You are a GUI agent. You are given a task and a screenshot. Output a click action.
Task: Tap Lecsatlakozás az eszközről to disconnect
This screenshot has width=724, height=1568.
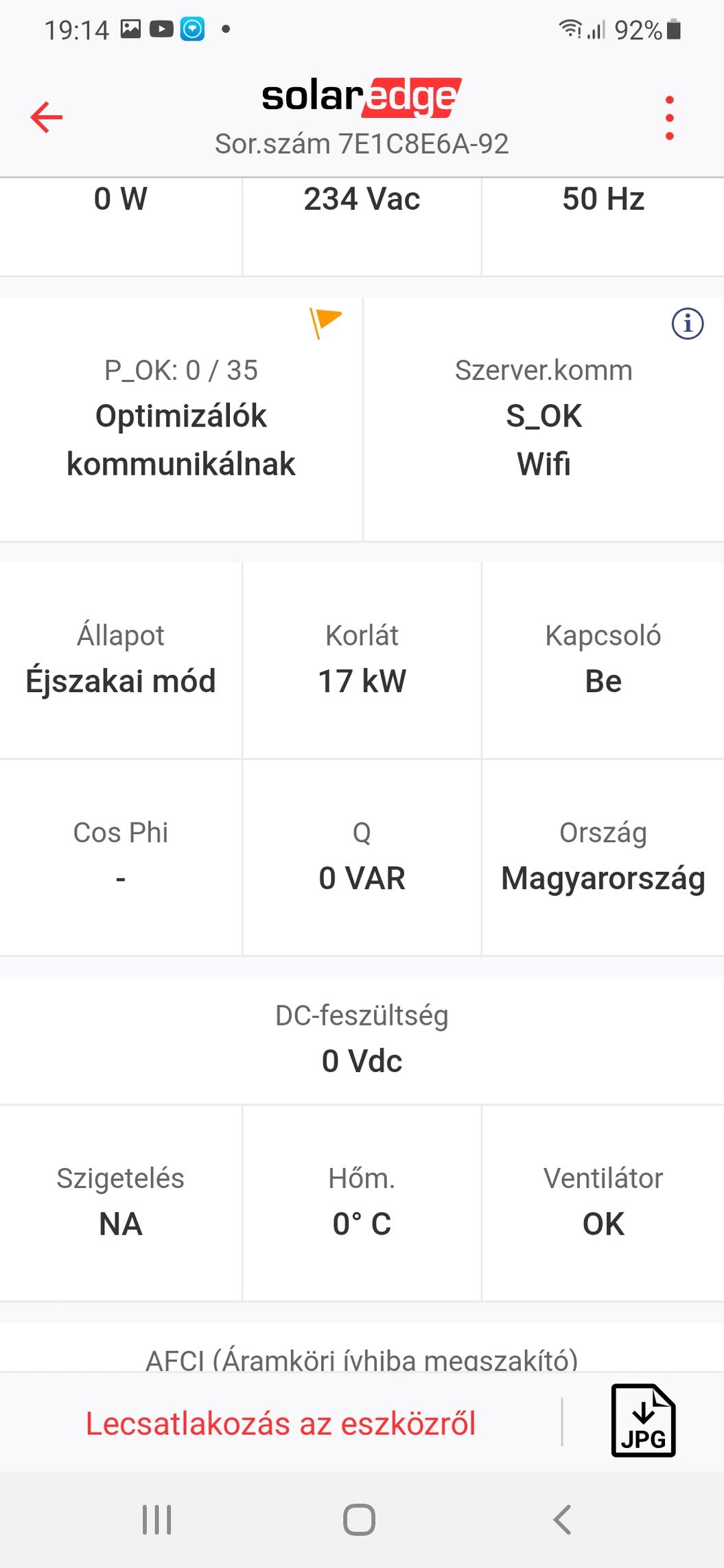[x=281, y=1423]
